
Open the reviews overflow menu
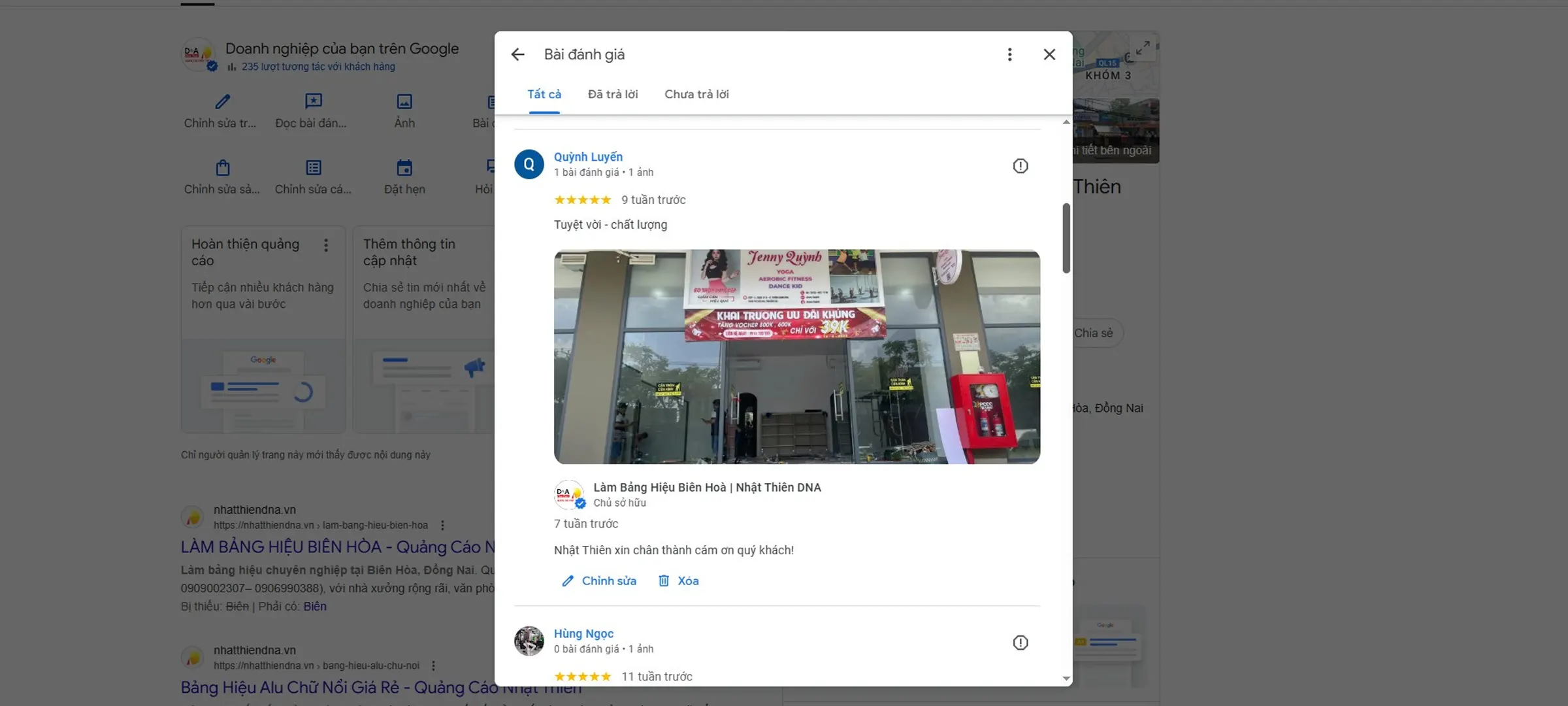(1009, 55)
